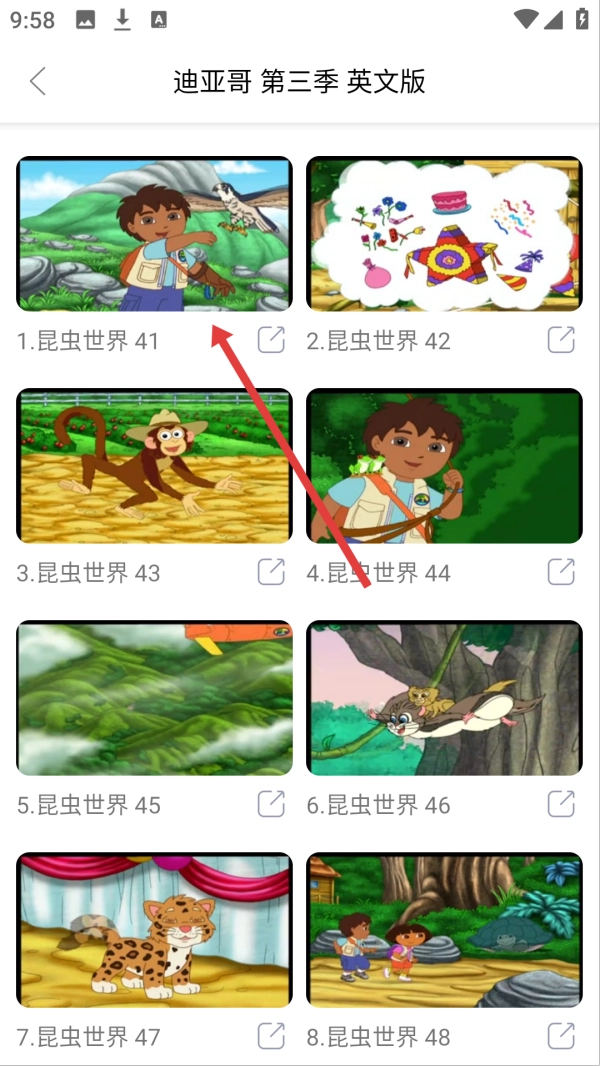Share episode 1.昆虫世界 41
This screenshot has width=600, height=1066.
(271, 340)
